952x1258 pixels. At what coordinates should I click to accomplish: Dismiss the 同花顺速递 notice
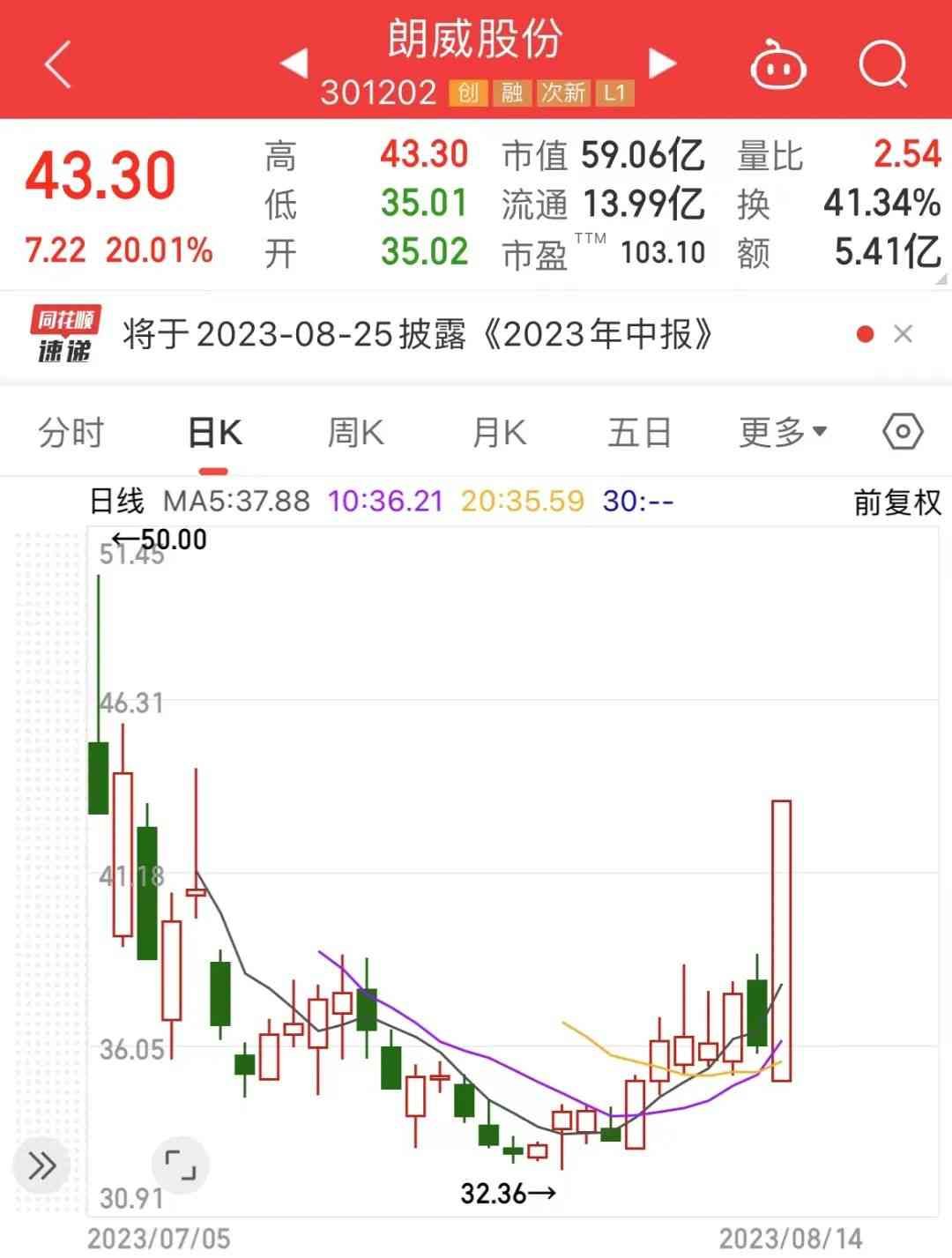pyautogui.click(x=903, y=334)
